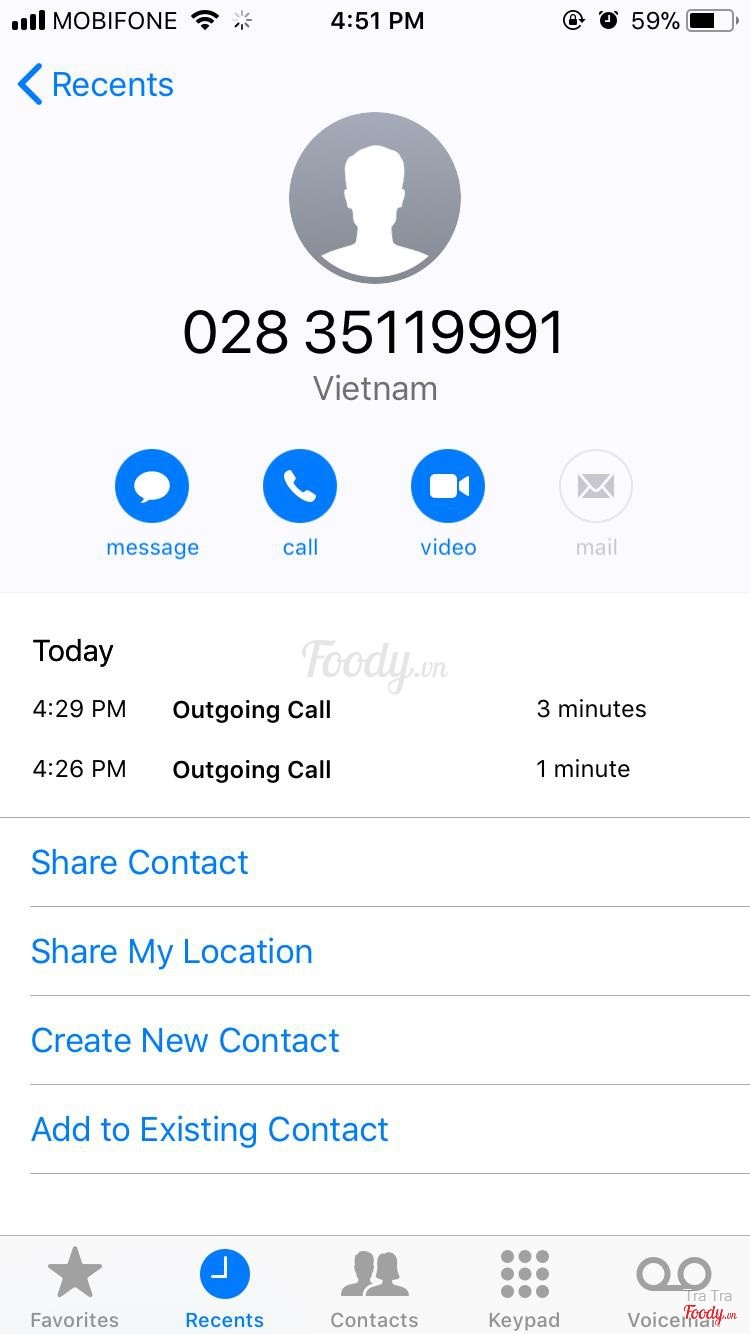The width and height of the screenshot is (750, 1334).
Task: Open the Recents tab
Action: [x=225, y=1287]
